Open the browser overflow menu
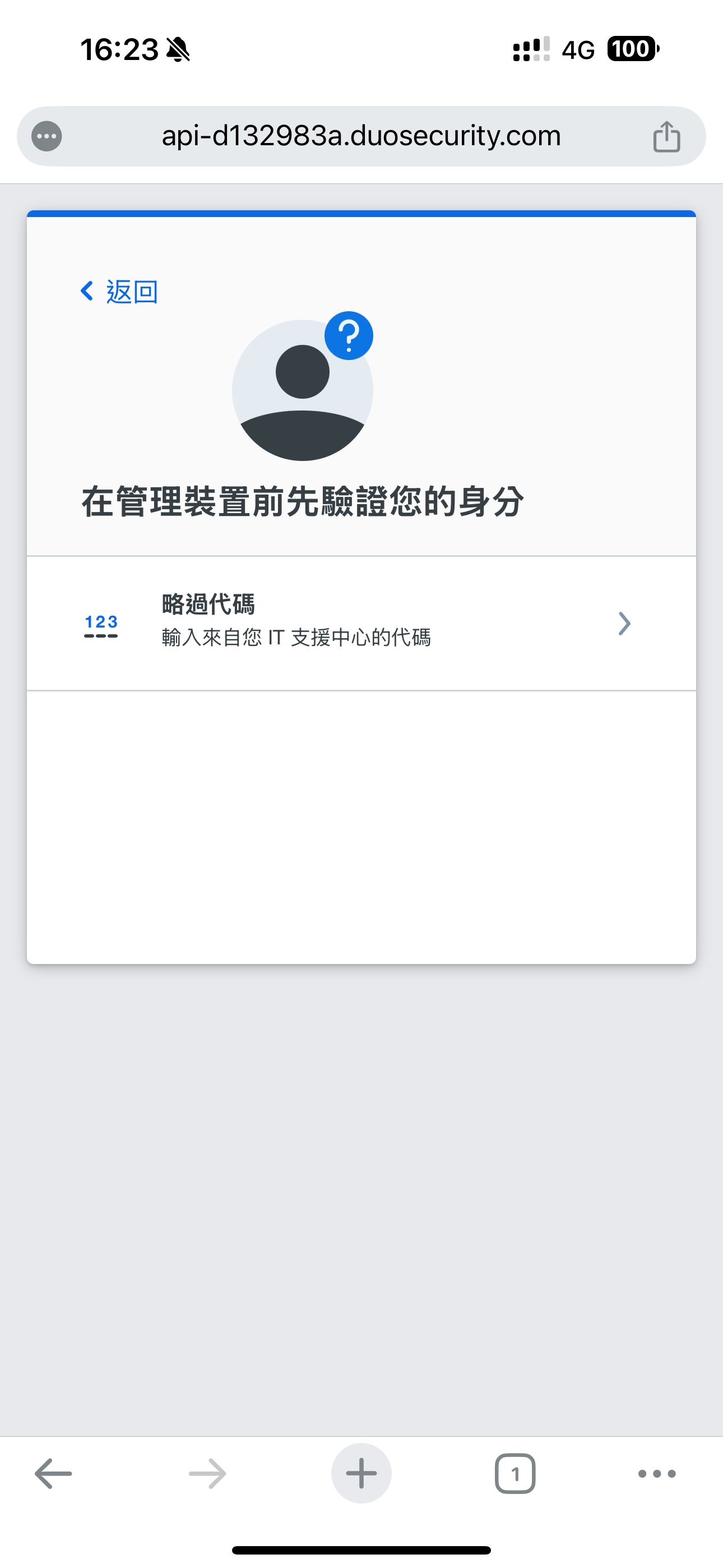723x1568 pixels. [657, 1474]
